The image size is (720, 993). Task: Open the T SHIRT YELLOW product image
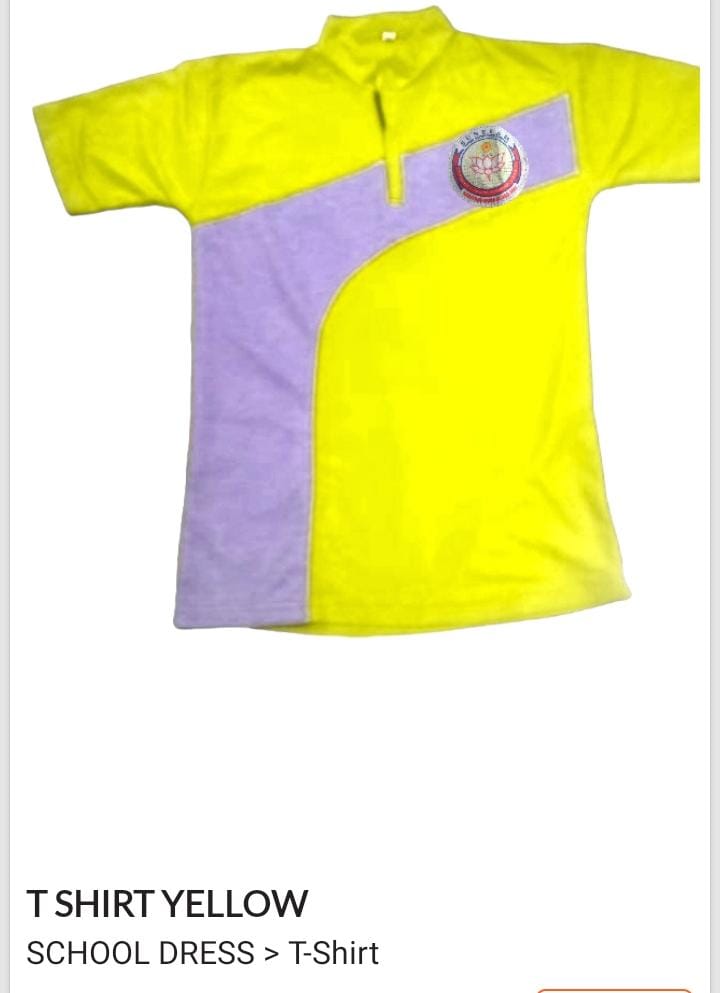[x=366, y=330]
